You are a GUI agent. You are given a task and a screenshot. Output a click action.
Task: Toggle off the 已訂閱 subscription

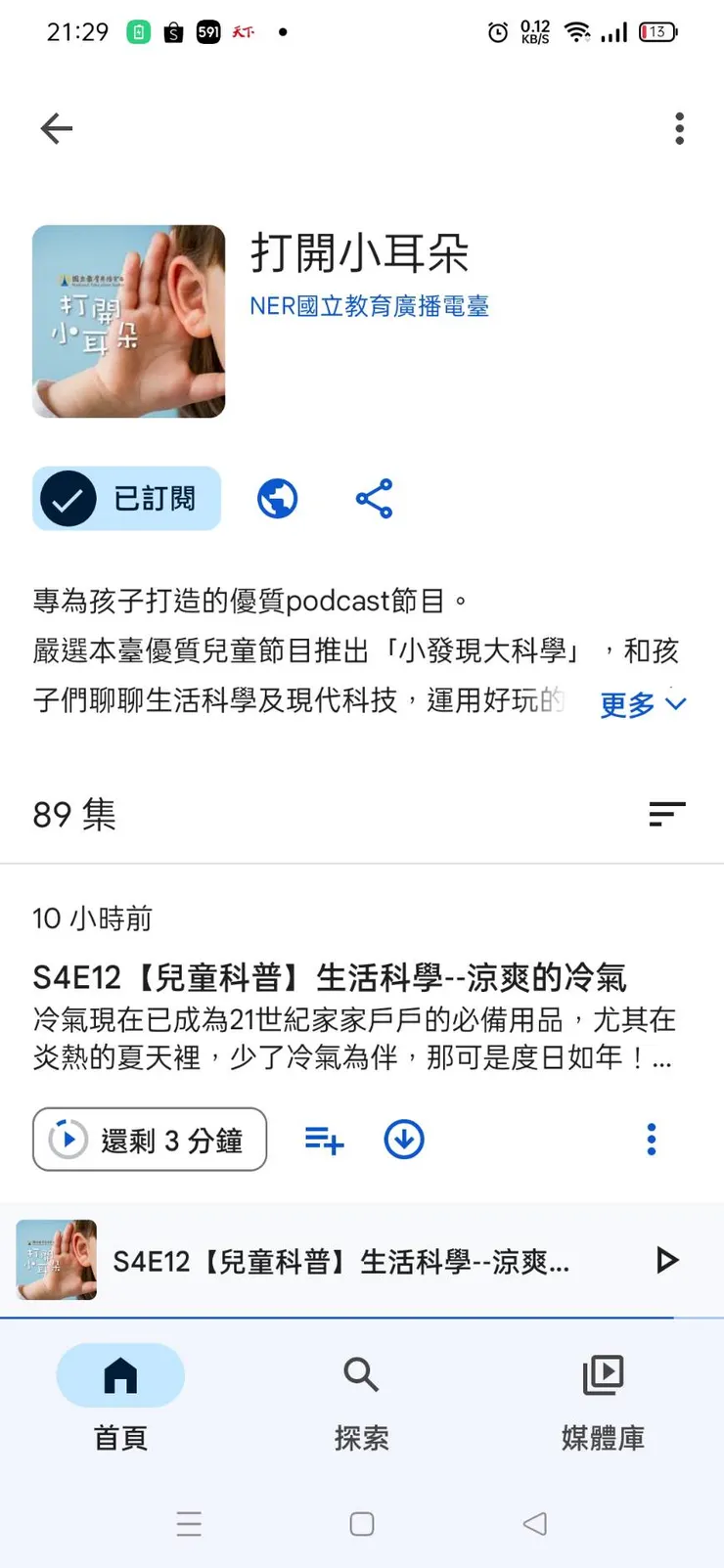pyautogui.click(x=126, y=498)
